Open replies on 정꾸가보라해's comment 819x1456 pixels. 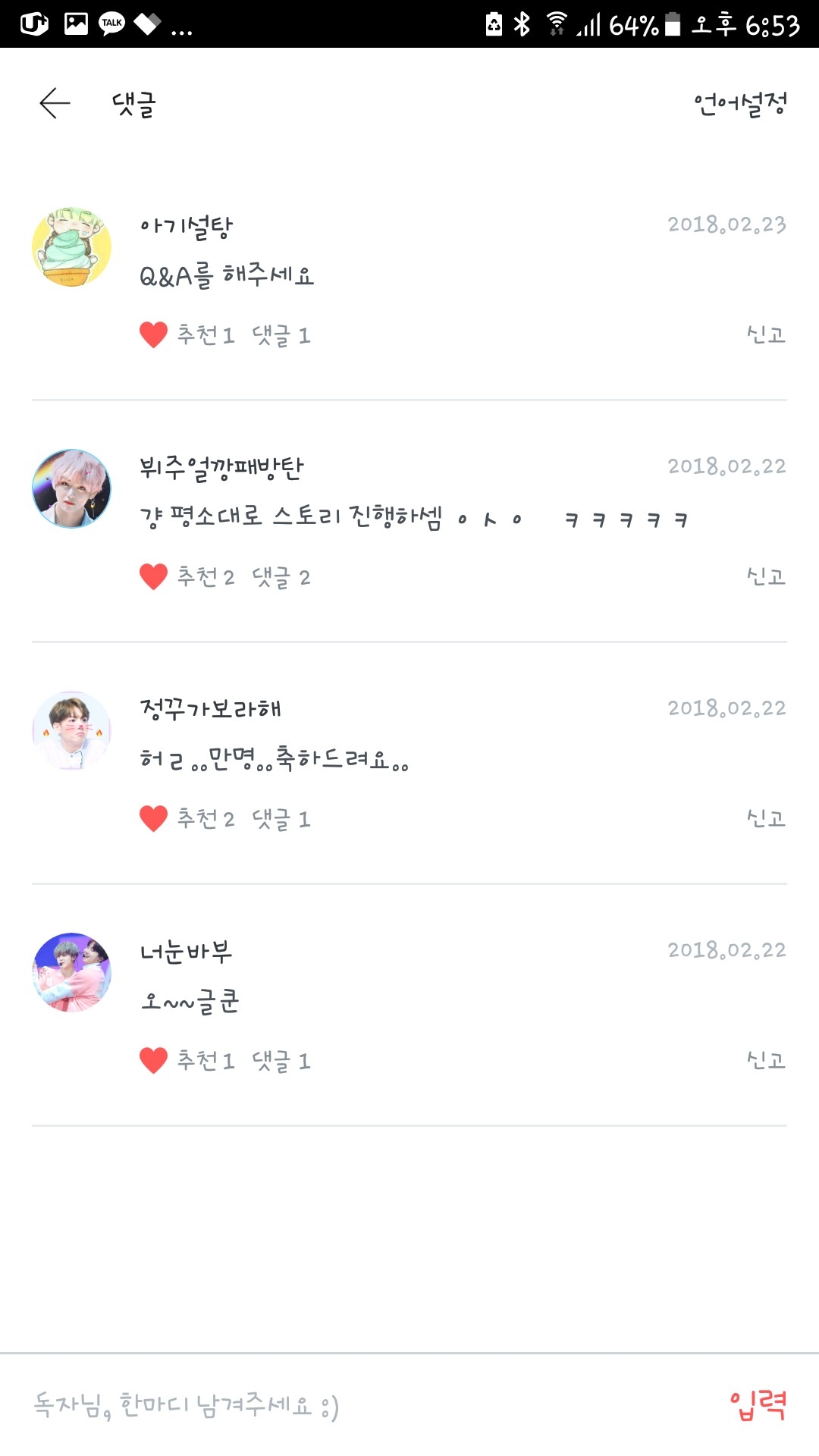(281, 818)
